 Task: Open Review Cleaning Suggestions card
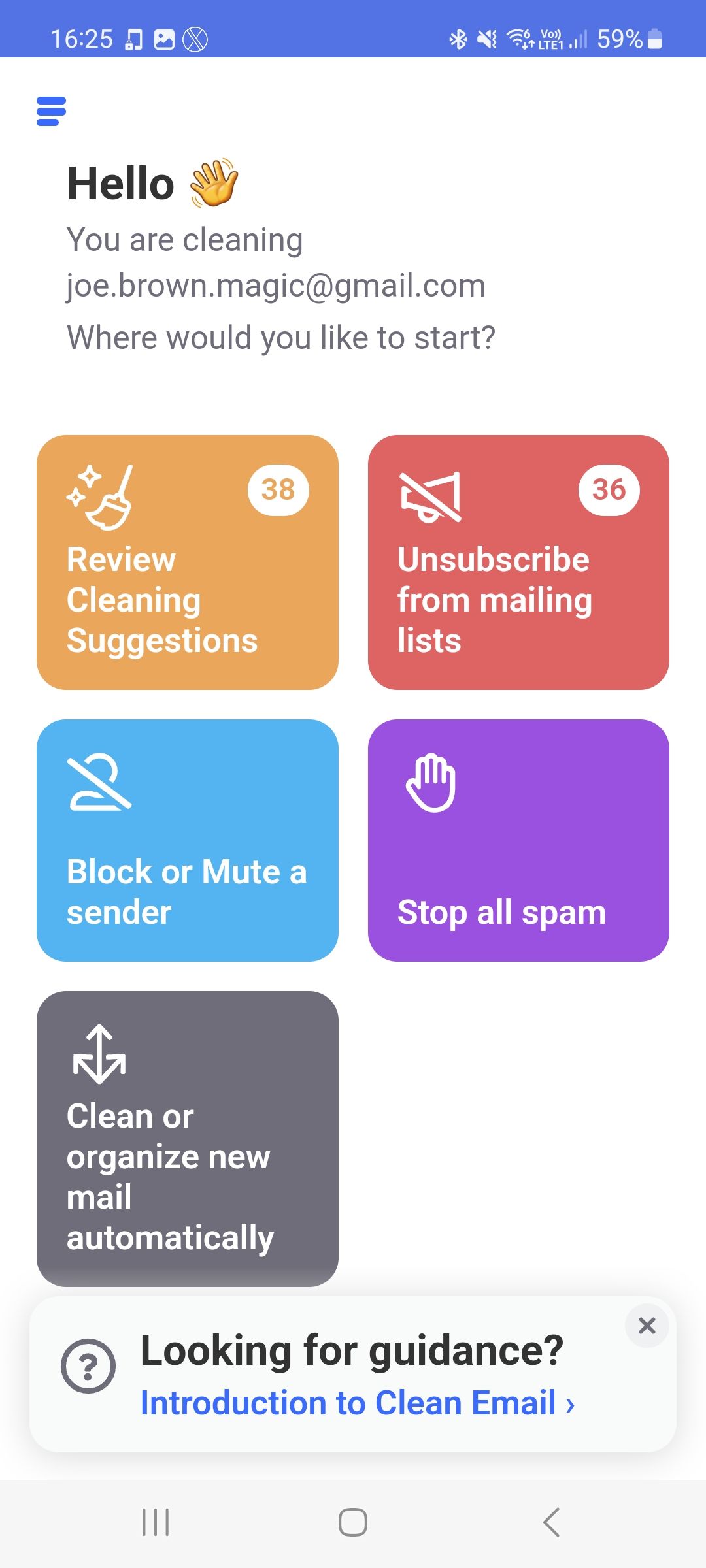point(188,562)
